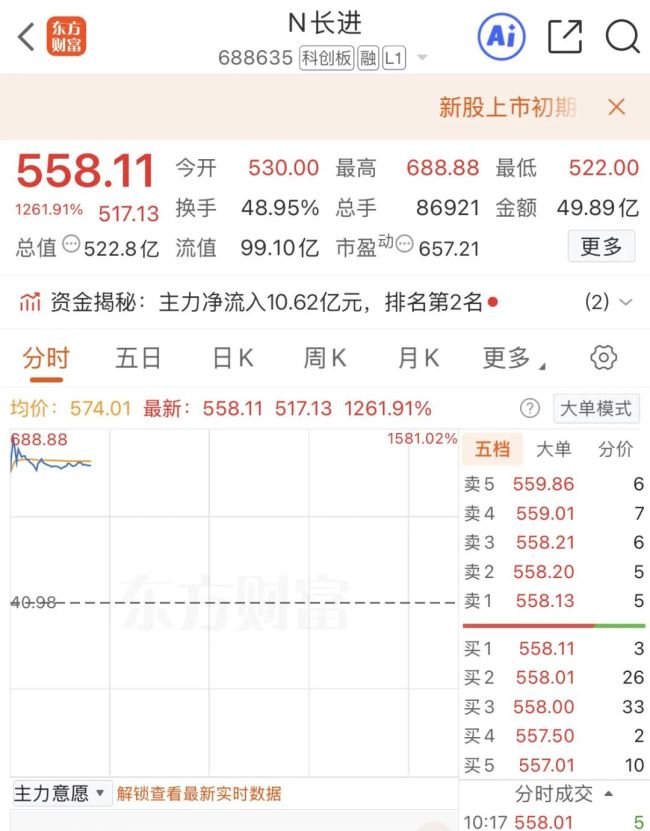Switch order panel to 大单 tab
The width and height of the screenshot is (650, 831).
pos(554,449)
